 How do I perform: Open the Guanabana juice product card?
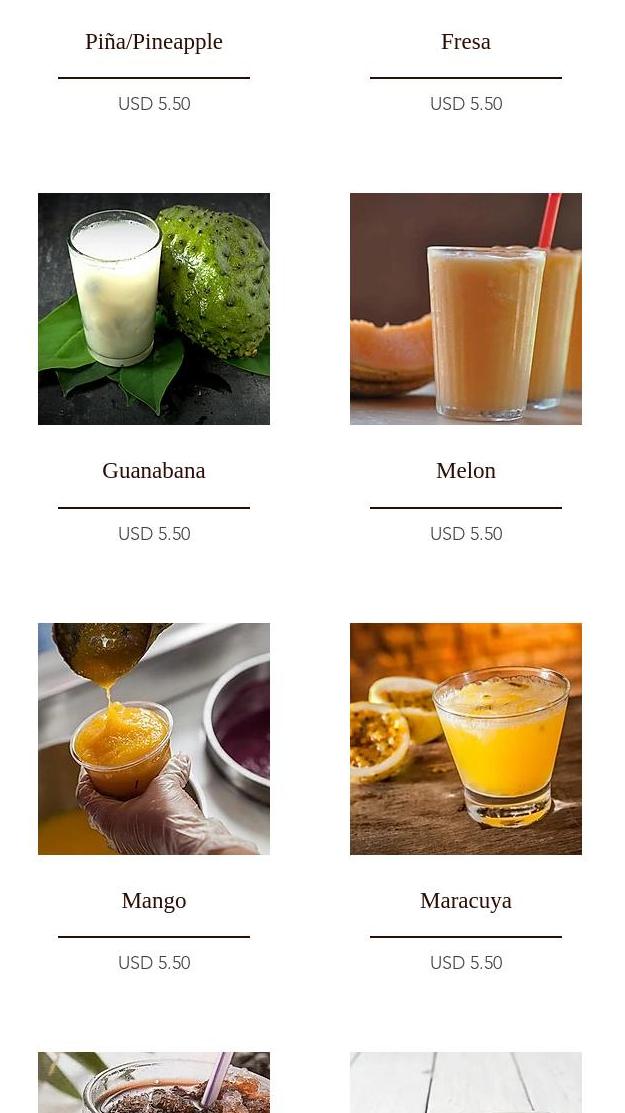[x=154, y=309]
